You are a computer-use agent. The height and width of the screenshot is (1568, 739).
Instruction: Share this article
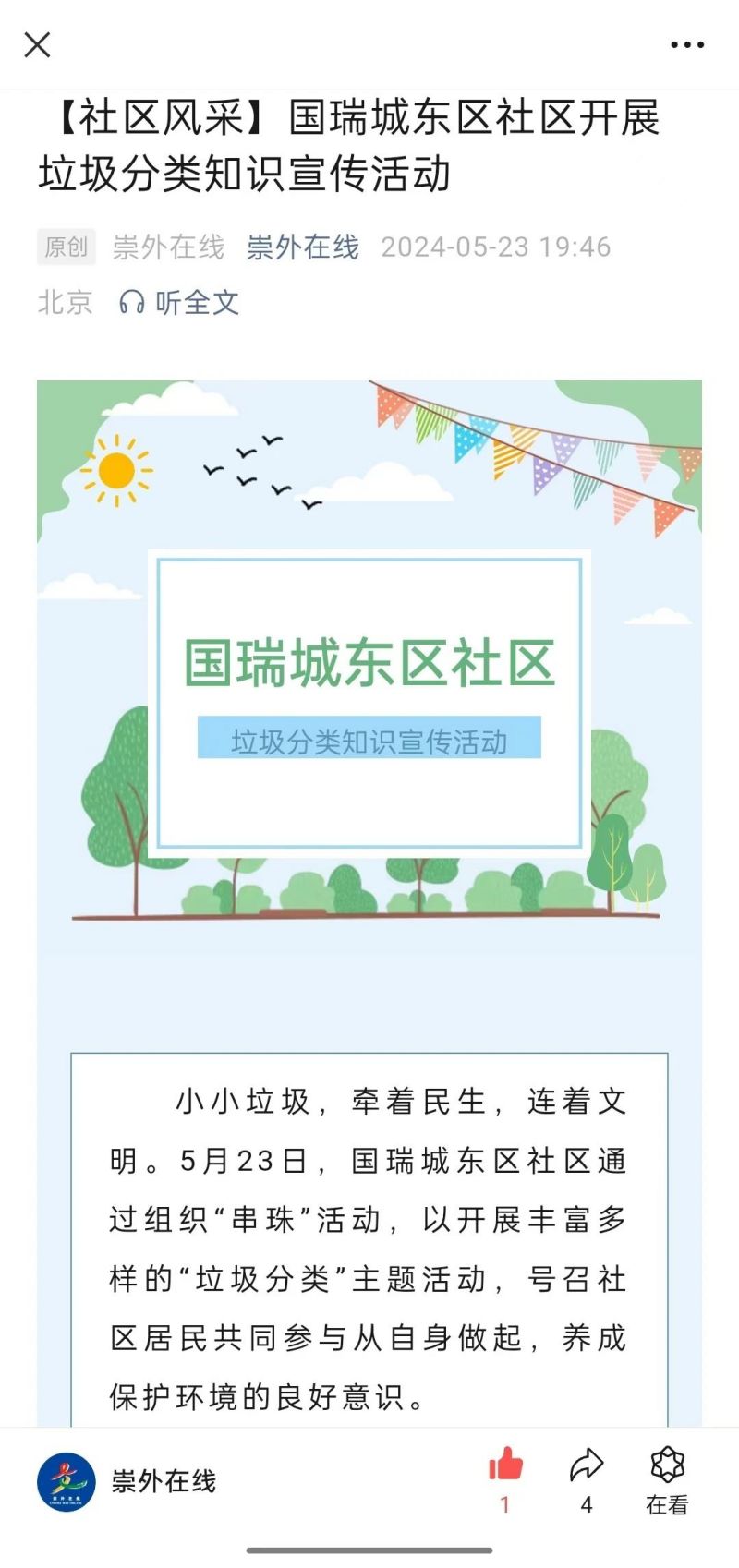point(586,1468)
